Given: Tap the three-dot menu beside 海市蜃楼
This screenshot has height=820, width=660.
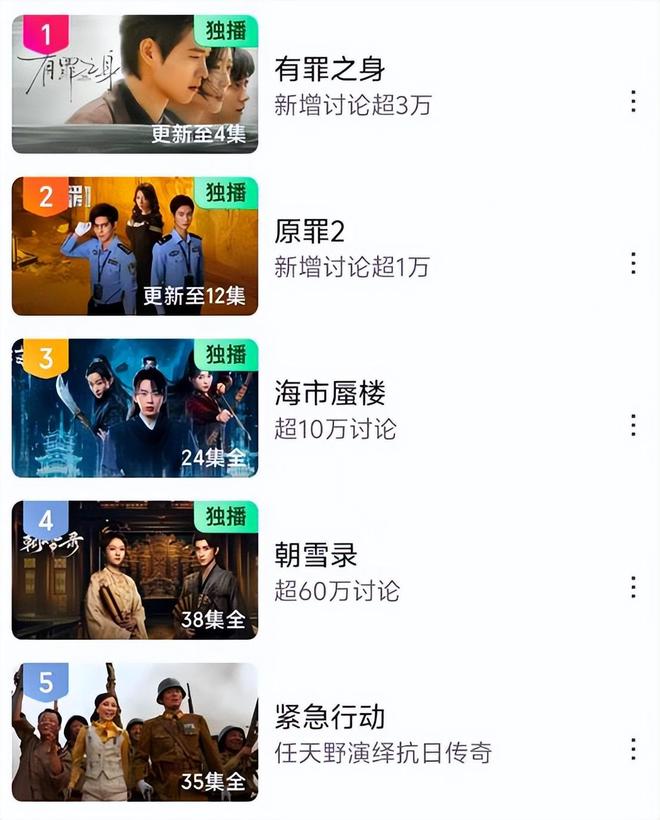Looking at the screenshot, I should (632, 425).
